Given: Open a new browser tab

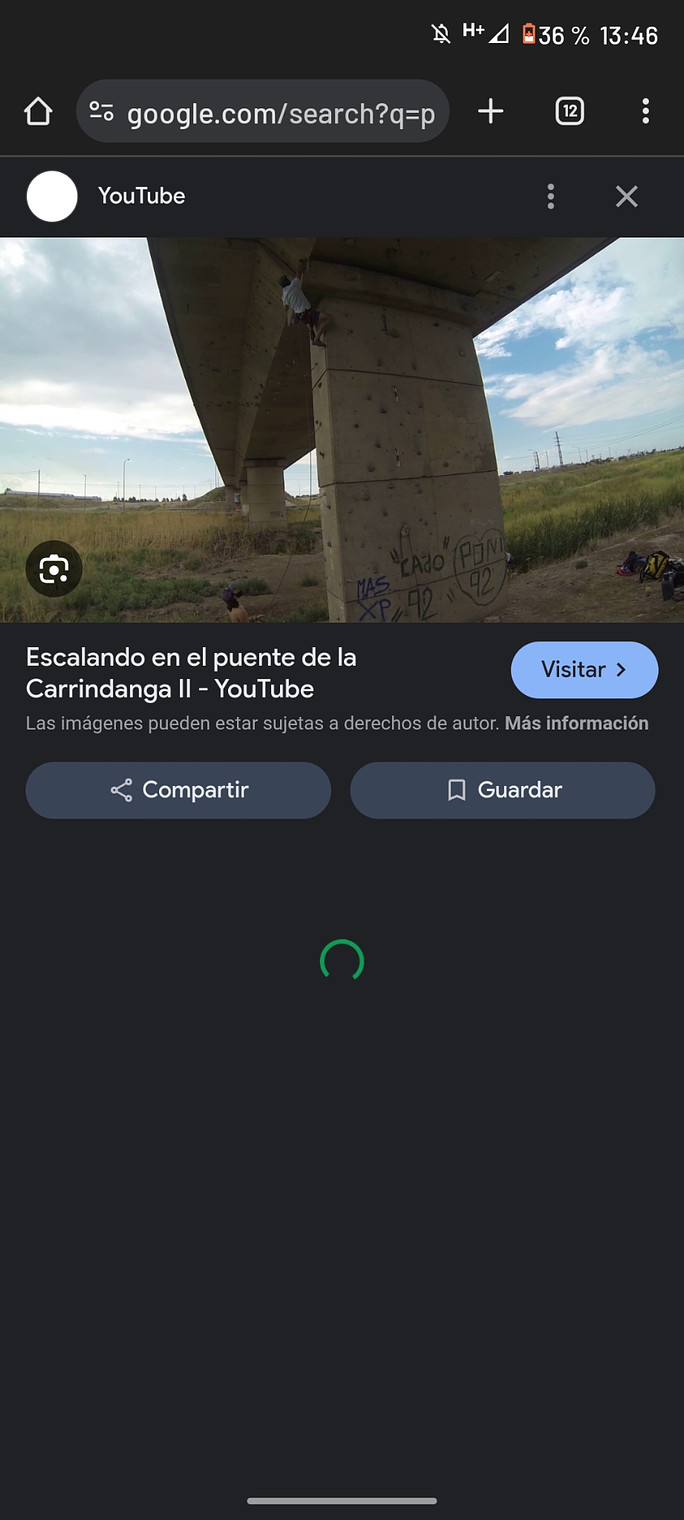Looking at the screenshot, I should [490, 111].
